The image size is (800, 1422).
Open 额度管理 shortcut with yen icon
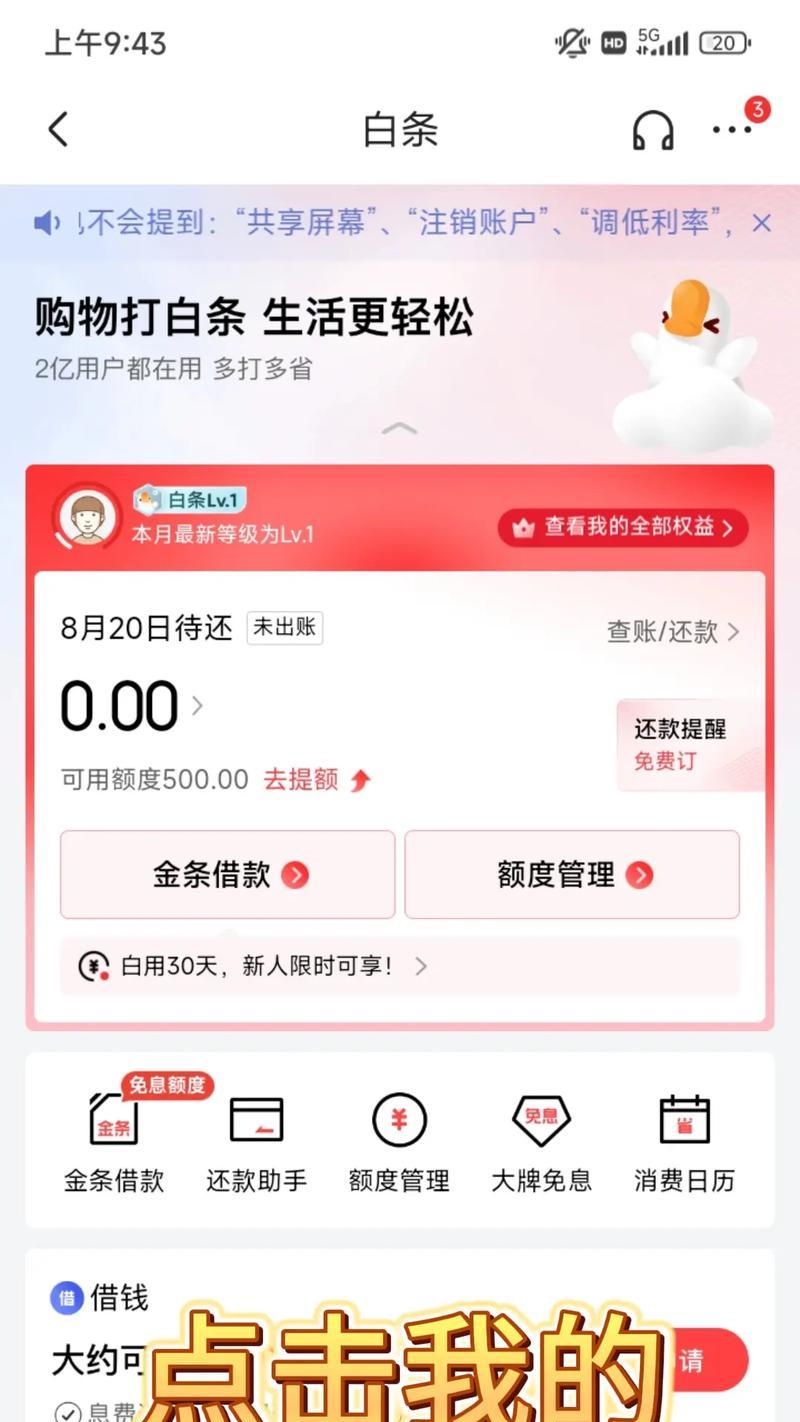pyautogui.click(x=399, y=1140)
